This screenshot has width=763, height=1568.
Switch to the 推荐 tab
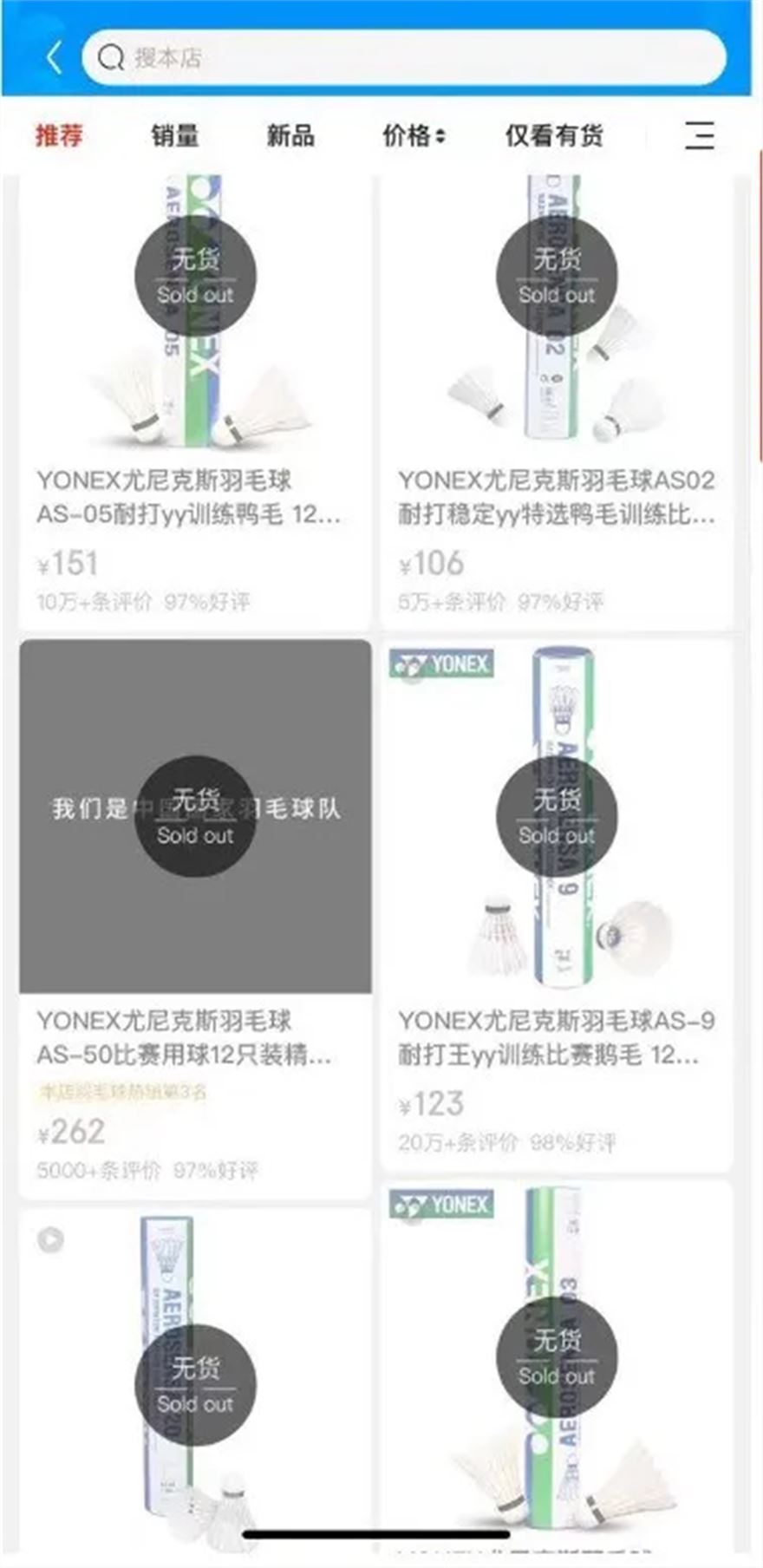59,135
